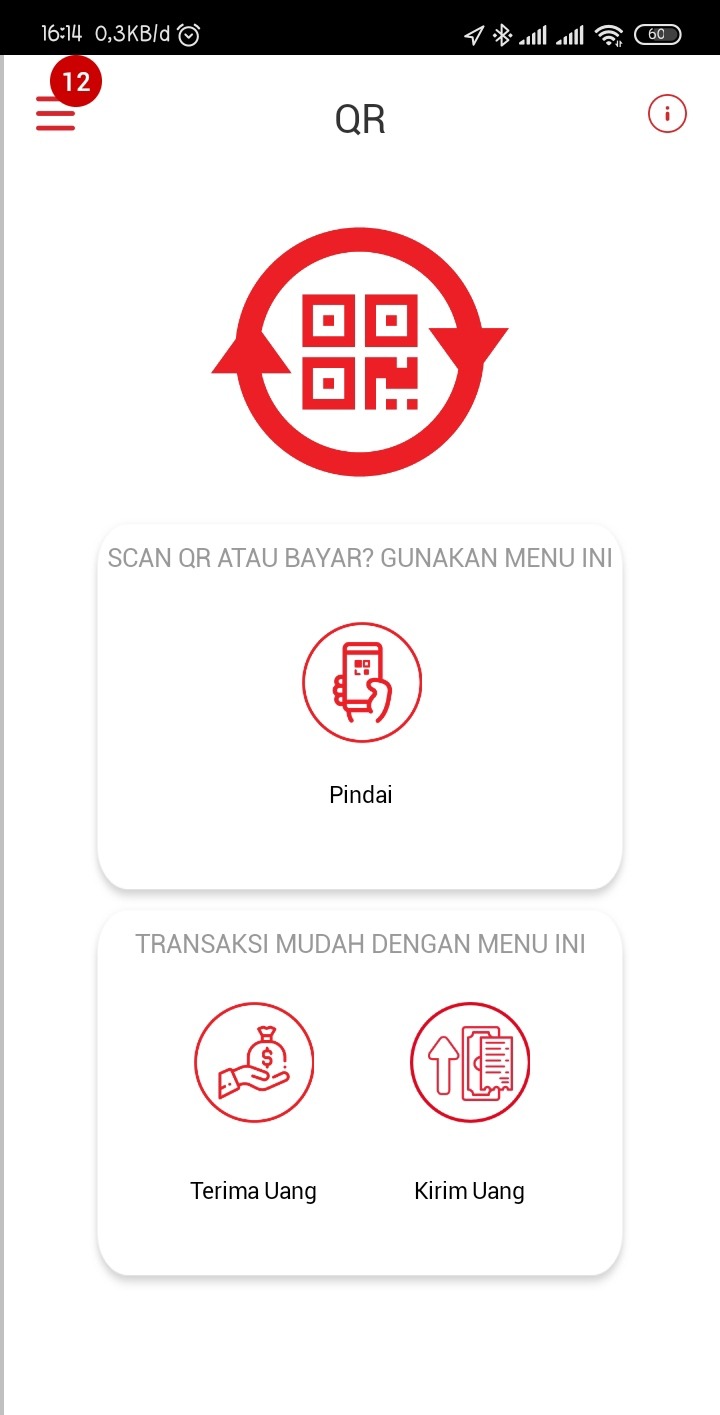Open the hamburger drawer menu
The image size is (720, 1415).
pos(56,115)
